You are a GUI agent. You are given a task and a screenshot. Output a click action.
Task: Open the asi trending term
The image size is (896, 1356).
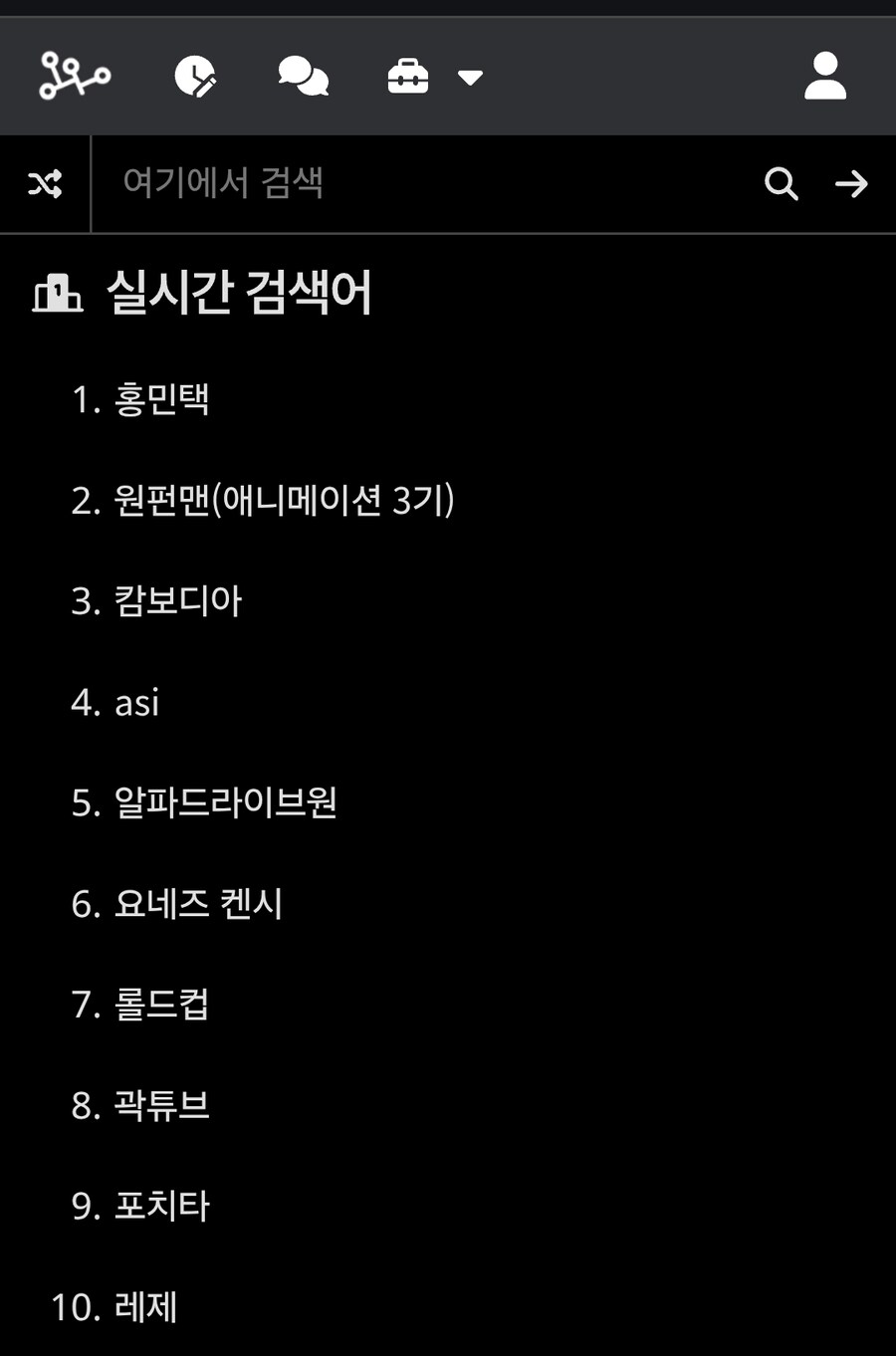coord(136,703)
